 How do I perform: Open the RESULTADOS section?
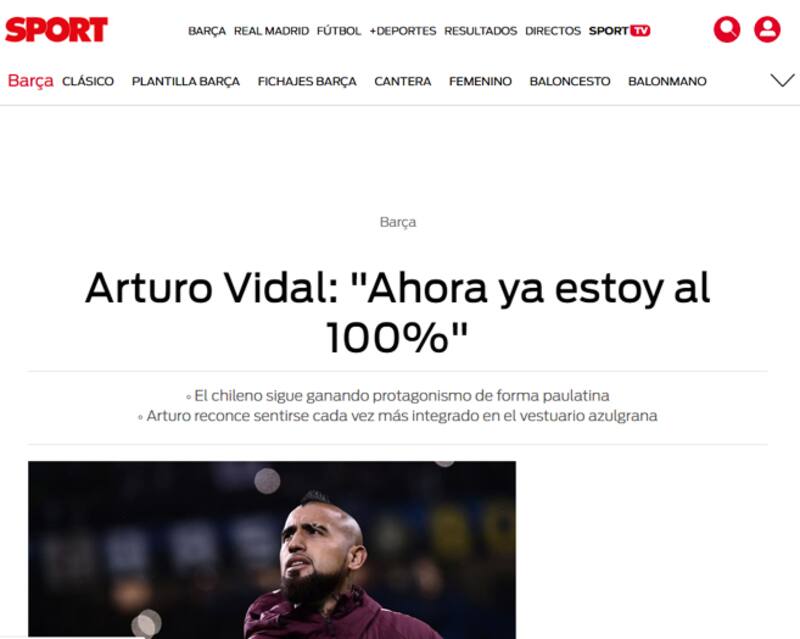pos(481,31)
